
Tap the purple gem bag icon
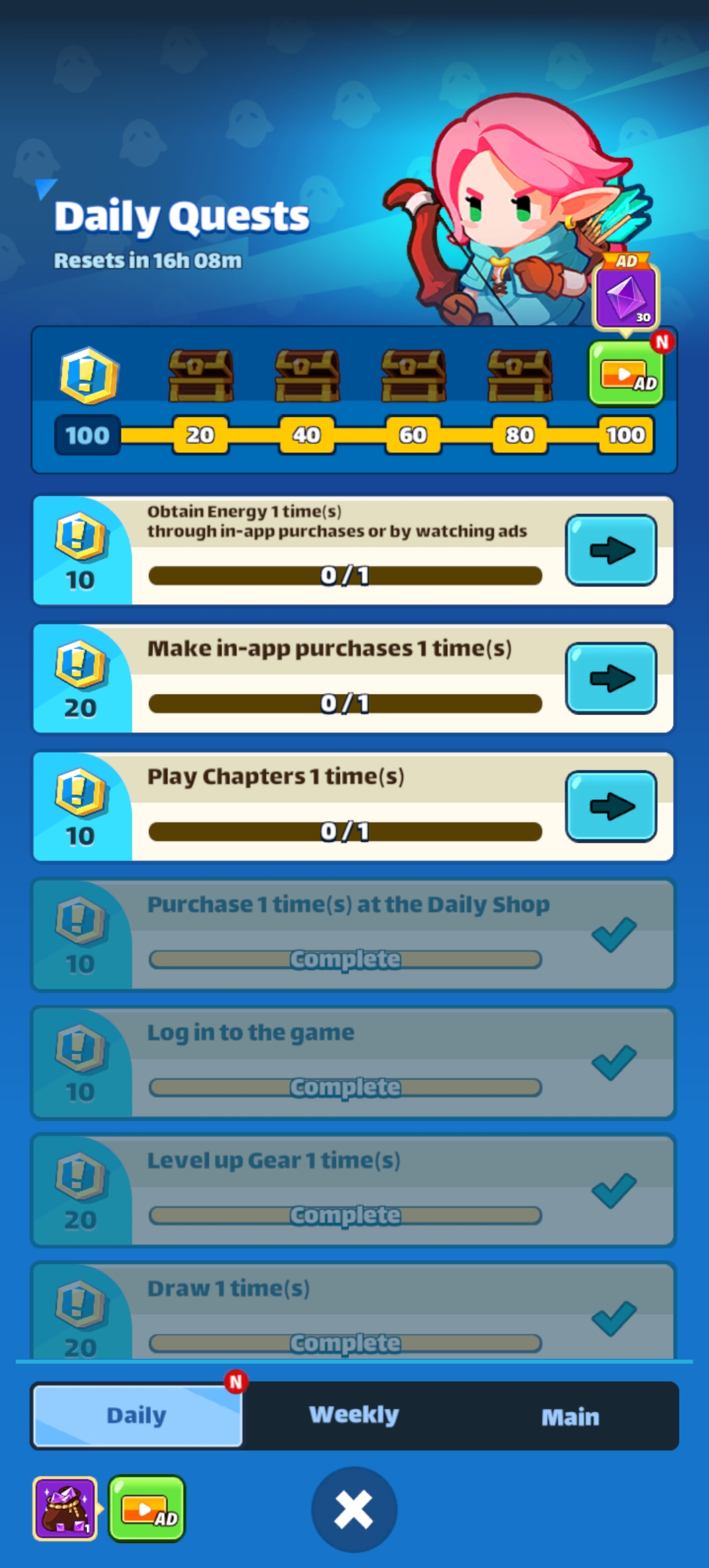point(65,1508)
